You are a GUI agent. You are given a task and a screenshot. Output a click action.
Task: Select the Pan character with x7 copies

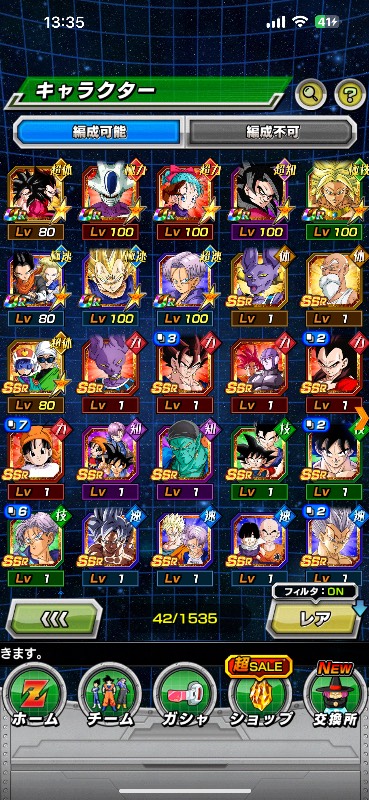(x=36, y=459)
